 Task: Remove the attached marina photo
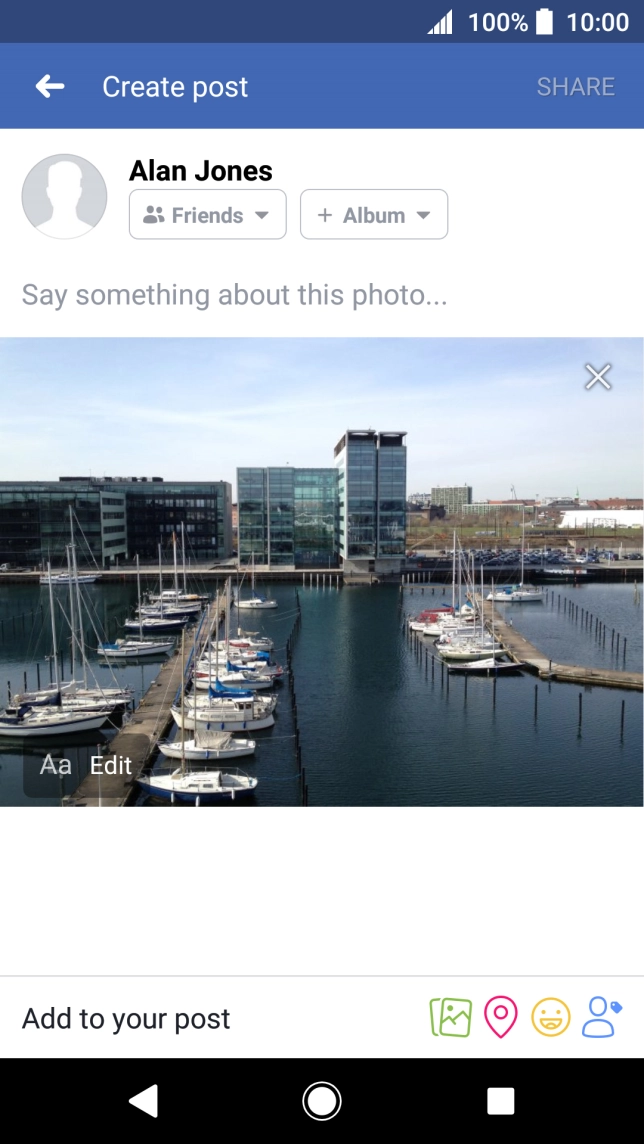(x=598, y=377)
